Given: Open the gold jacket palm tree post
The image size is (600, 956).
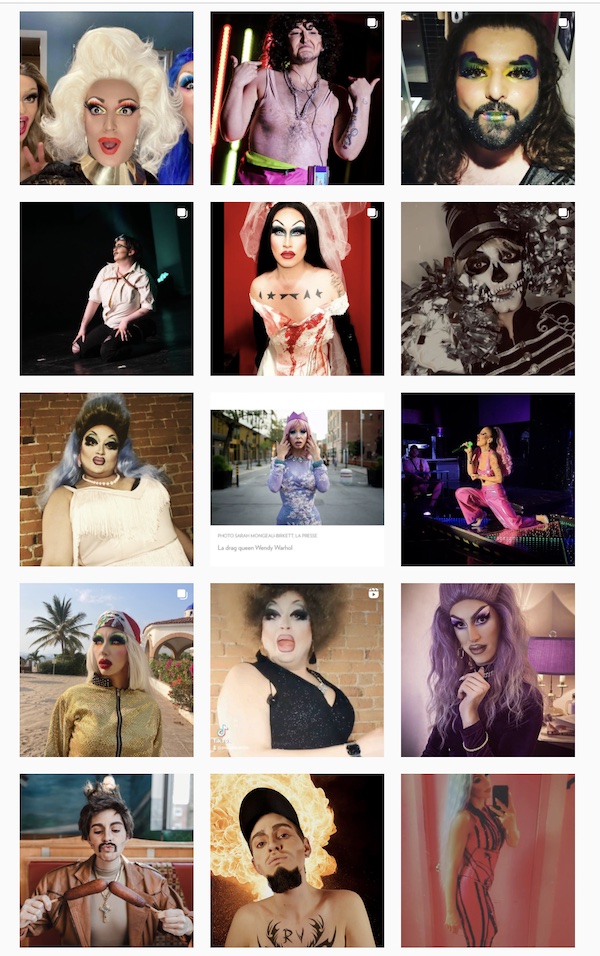Looking at the screenshot, I should [x=106, y=670].
